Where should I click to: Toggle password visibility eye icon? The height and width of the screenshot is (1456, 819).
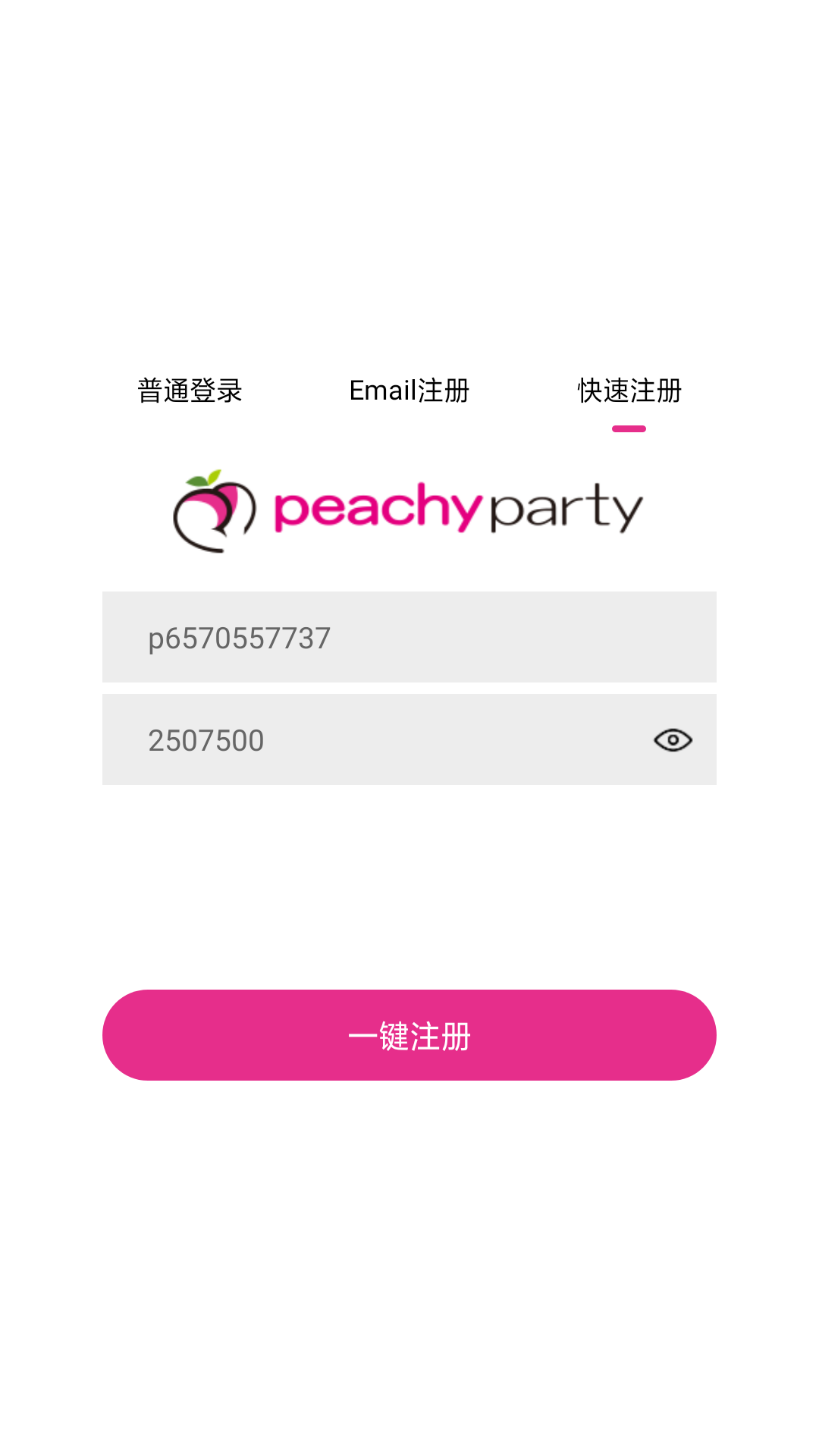tap(673, 740)
